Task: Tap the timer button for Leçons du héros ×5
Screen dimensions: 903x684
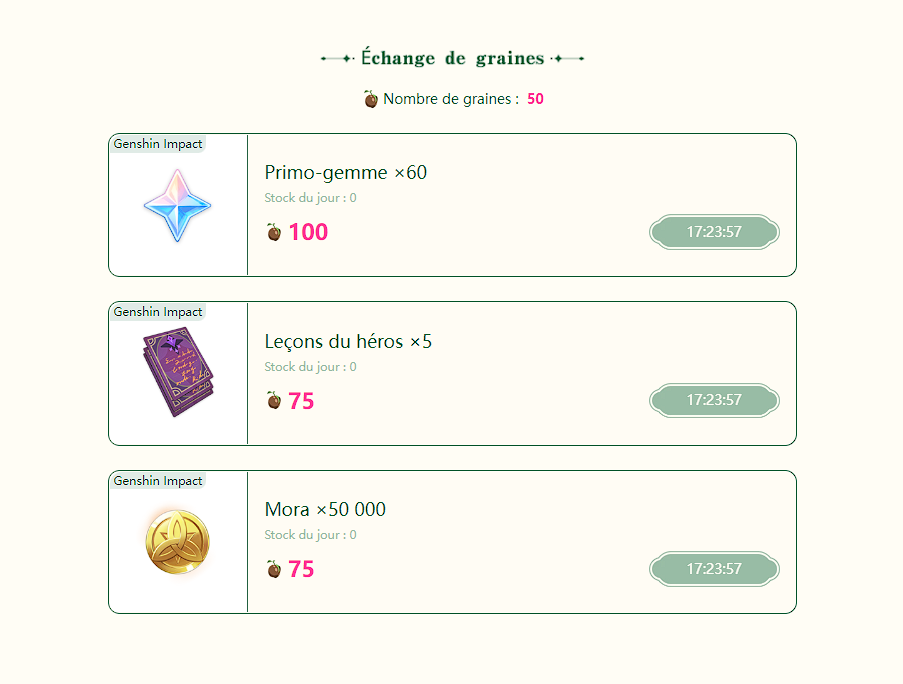Action: (x=714, y=400)
